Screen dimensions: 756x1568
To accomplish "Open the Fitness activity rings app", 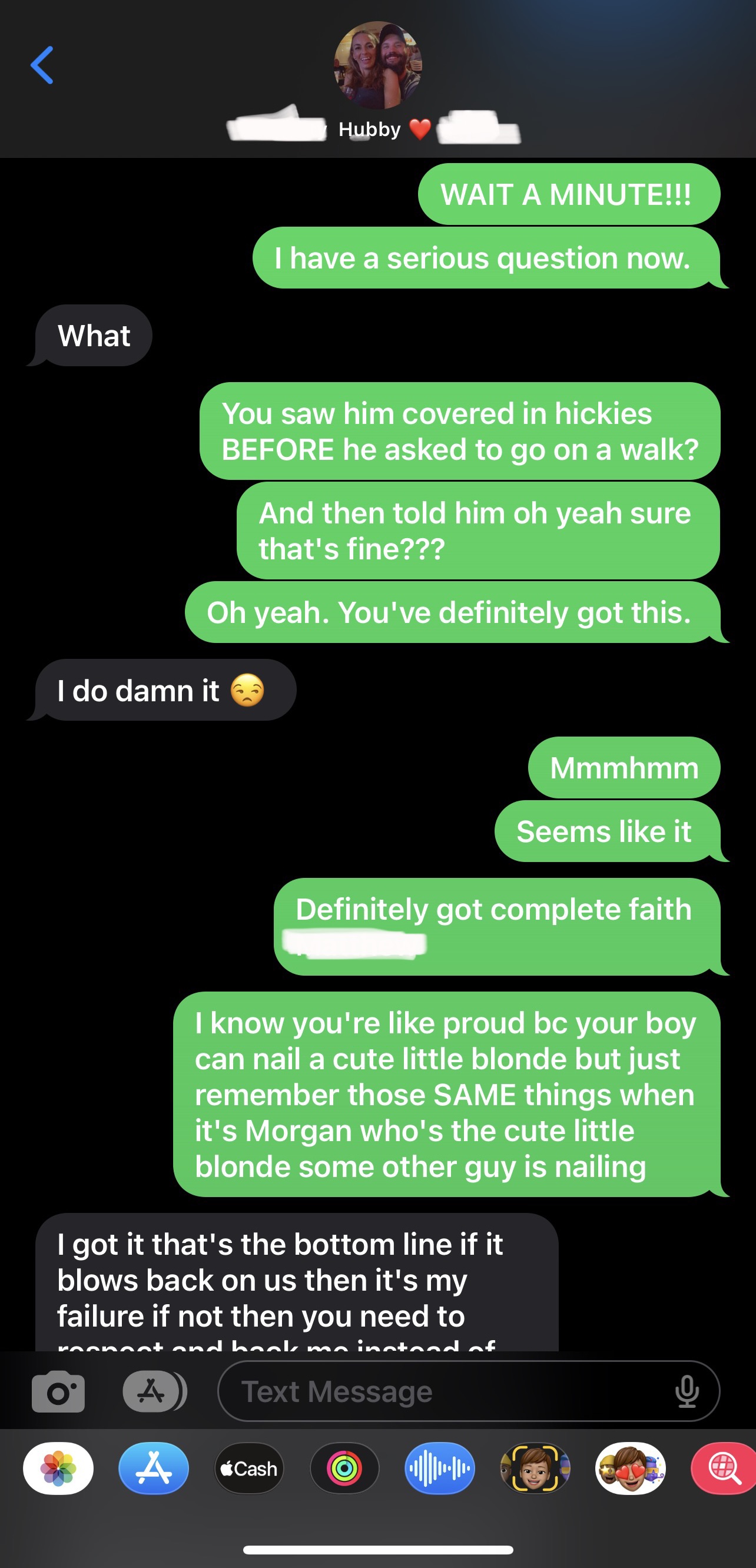I will [344, 1468].
